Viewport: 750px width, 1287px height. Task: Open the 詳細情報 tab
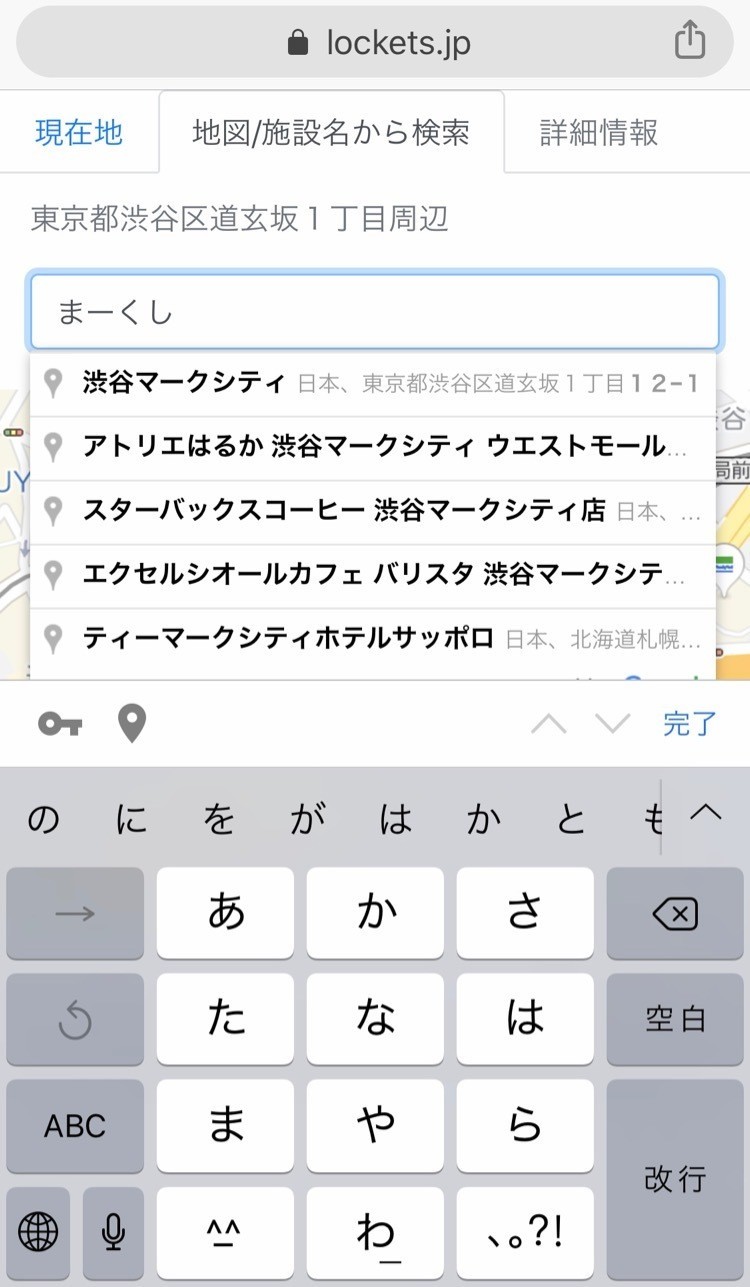pos(599,132)
